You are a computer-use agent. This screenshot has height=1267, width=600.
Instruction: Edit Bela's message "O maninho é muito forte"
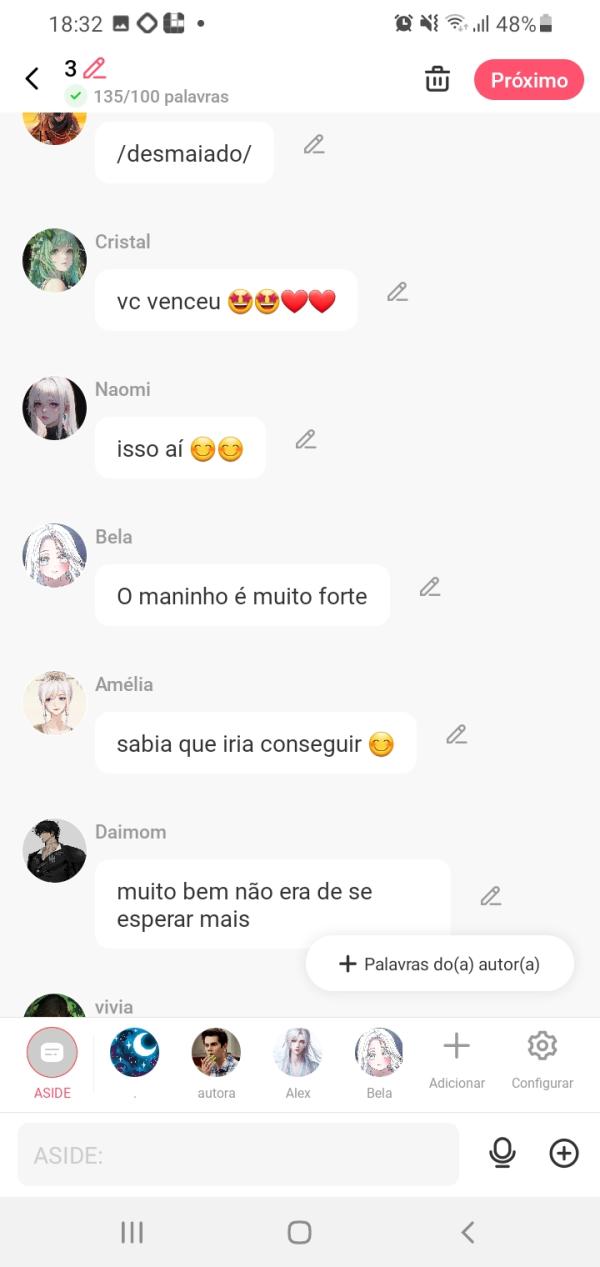click(x=430, y=587)
